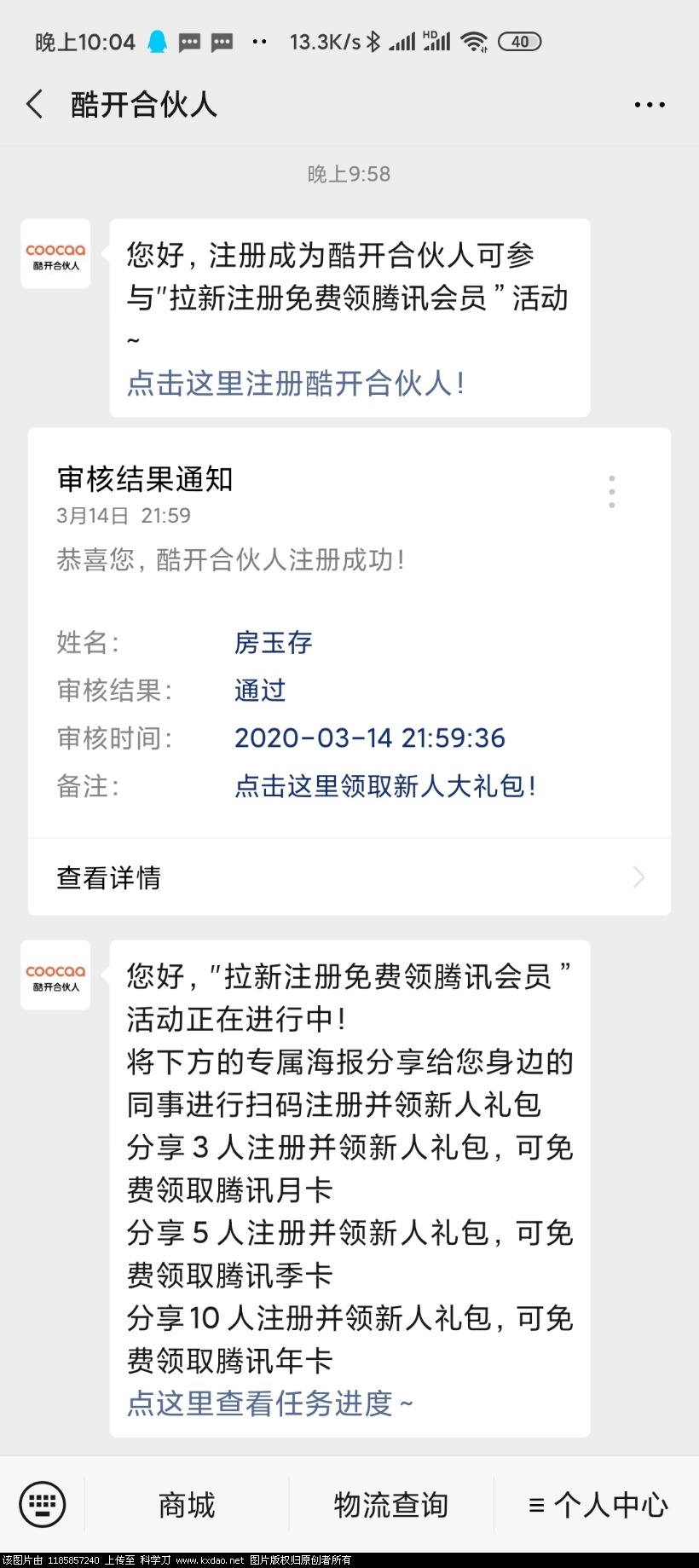The height and width of the screenshot is (1568, 699).
Task: Tap link 点击这里注册酷开合伙人
Action: tap(295, 384)
